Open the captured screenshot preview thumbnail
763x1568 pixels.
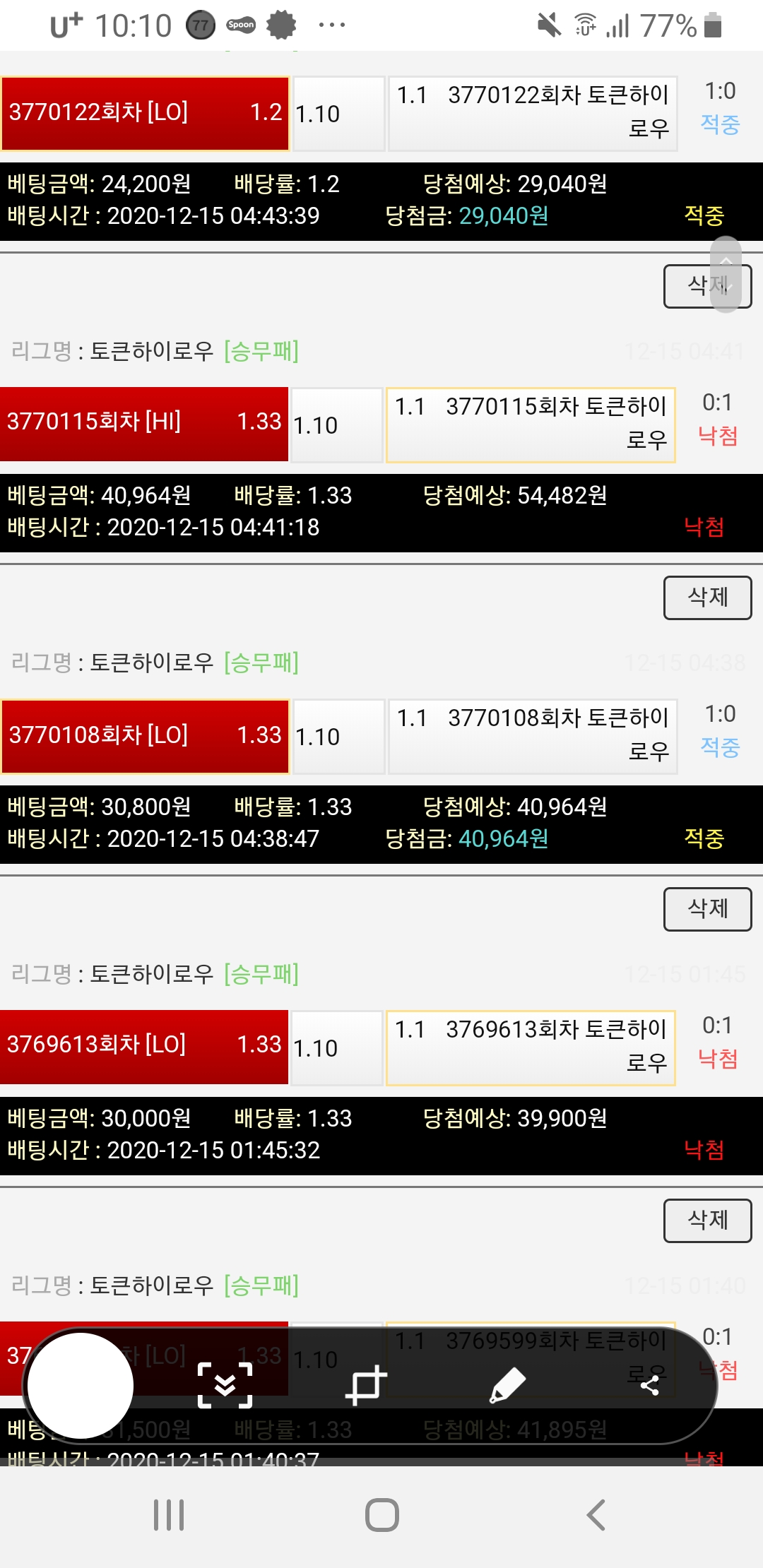(81, 1385)
